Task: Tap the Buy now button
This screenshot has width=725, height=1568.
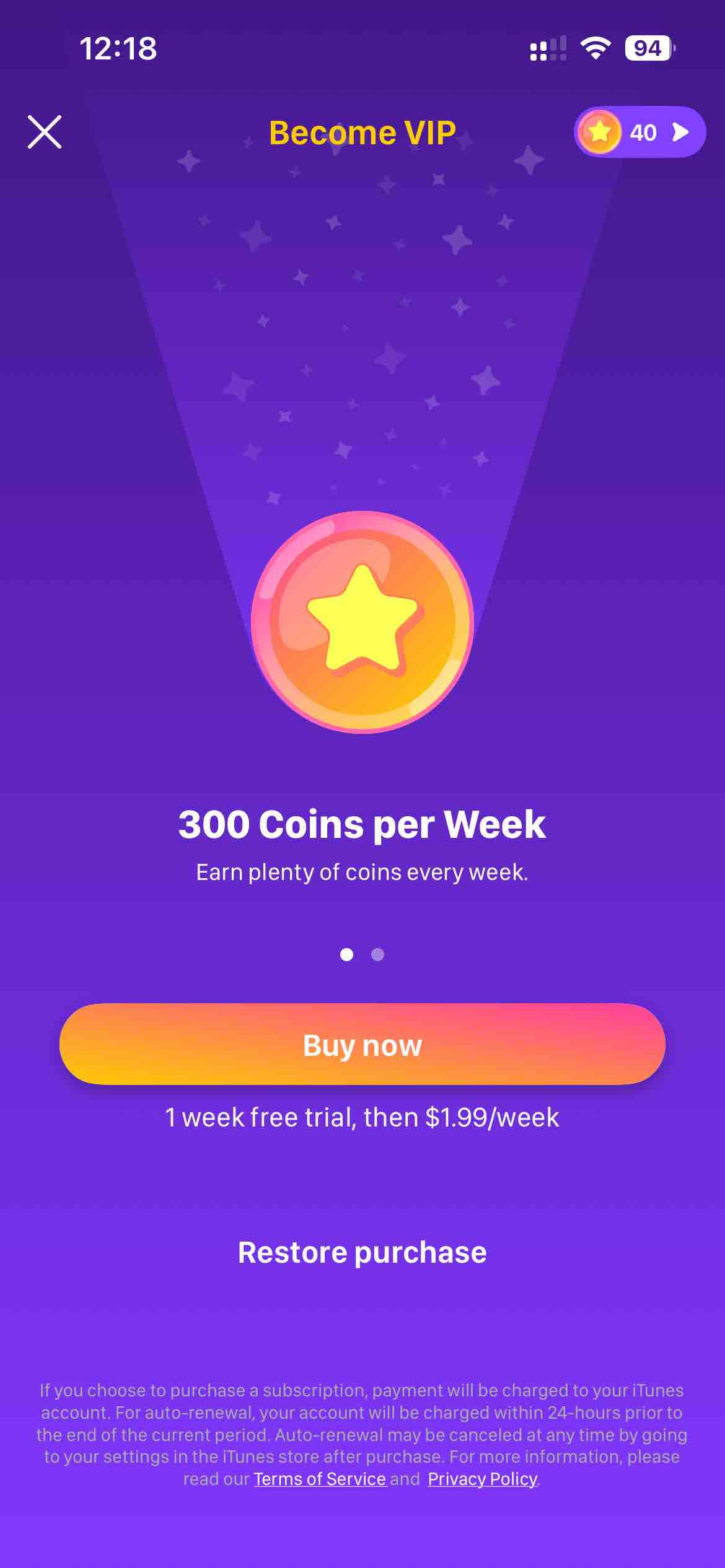Action: (x=362, y=1044)
